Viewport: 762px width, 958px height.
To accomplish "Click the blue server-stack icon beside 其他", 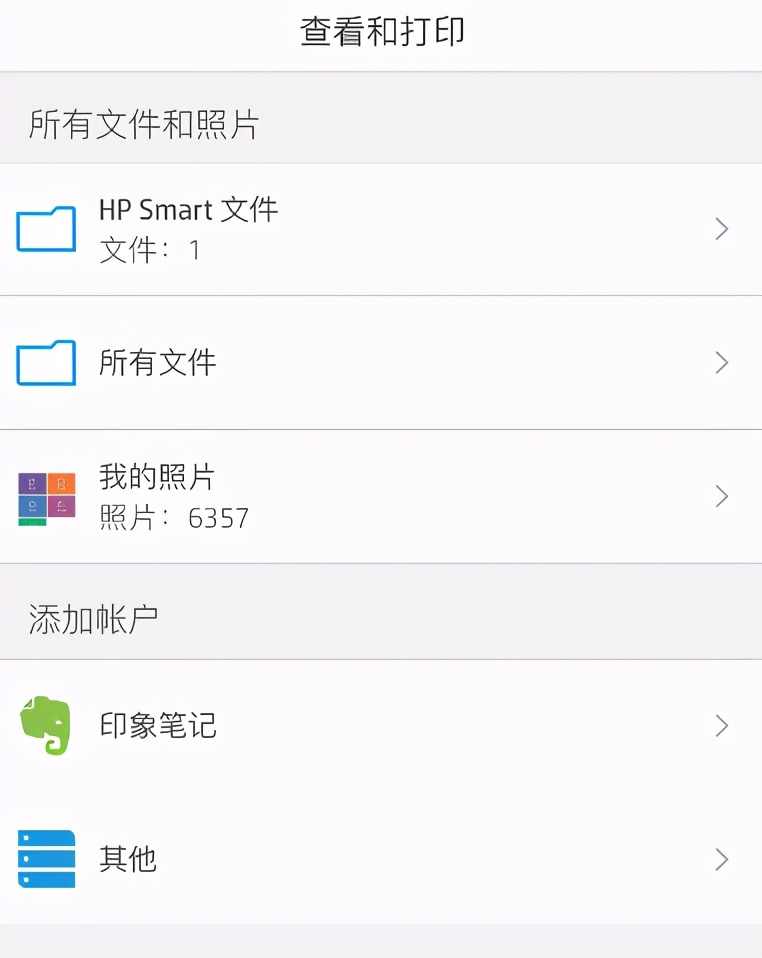I will 44,859.
